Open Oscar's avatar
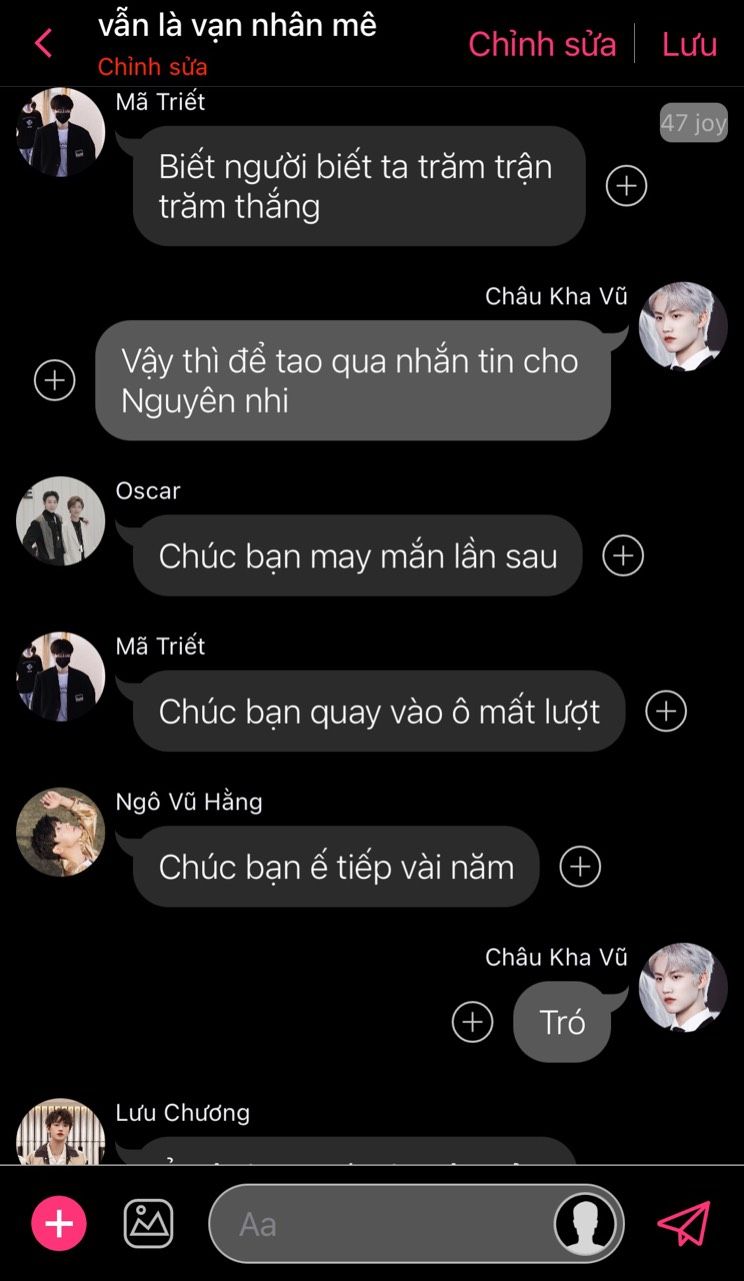 click(60, 521)
